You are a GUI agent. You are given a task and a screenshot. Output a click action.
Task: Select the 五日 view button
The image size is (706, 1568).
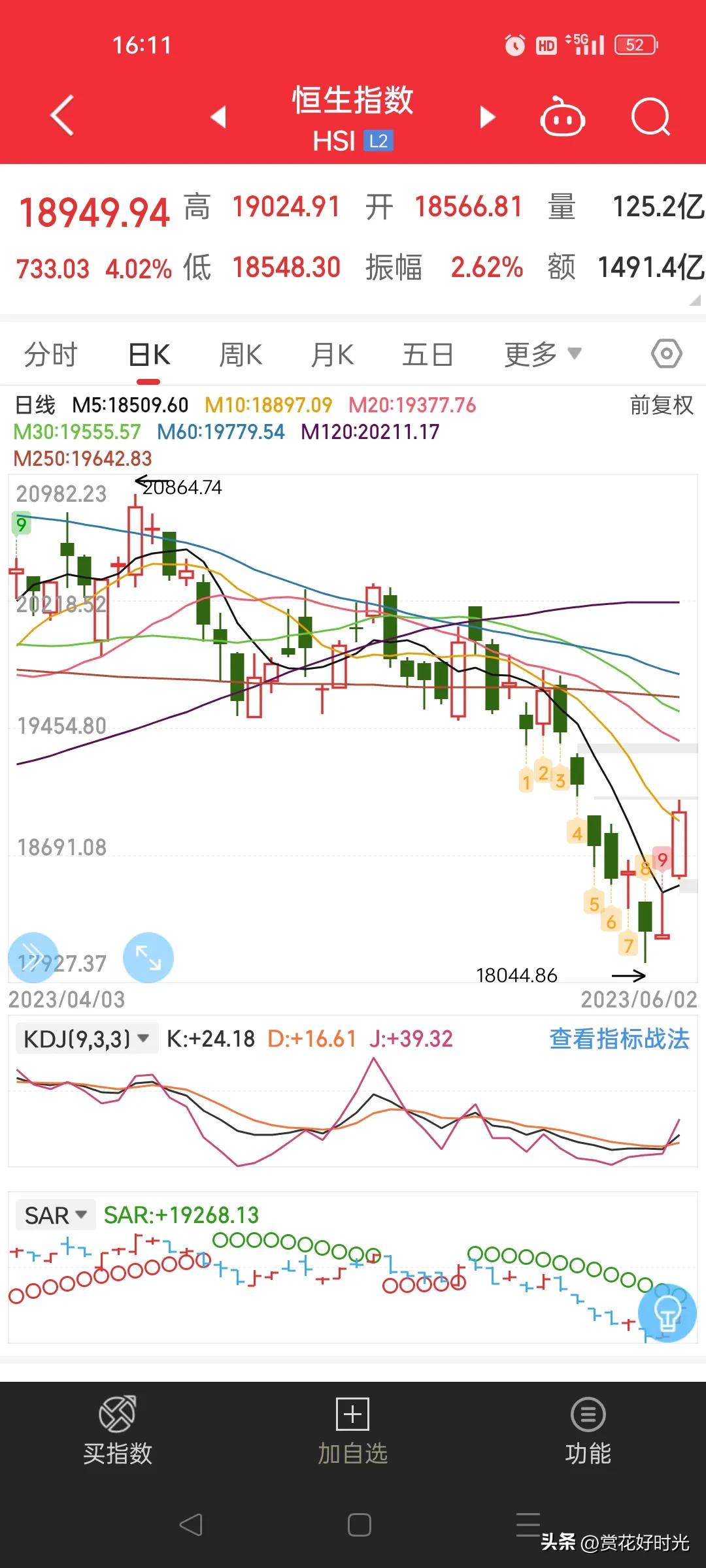[428, 353]
